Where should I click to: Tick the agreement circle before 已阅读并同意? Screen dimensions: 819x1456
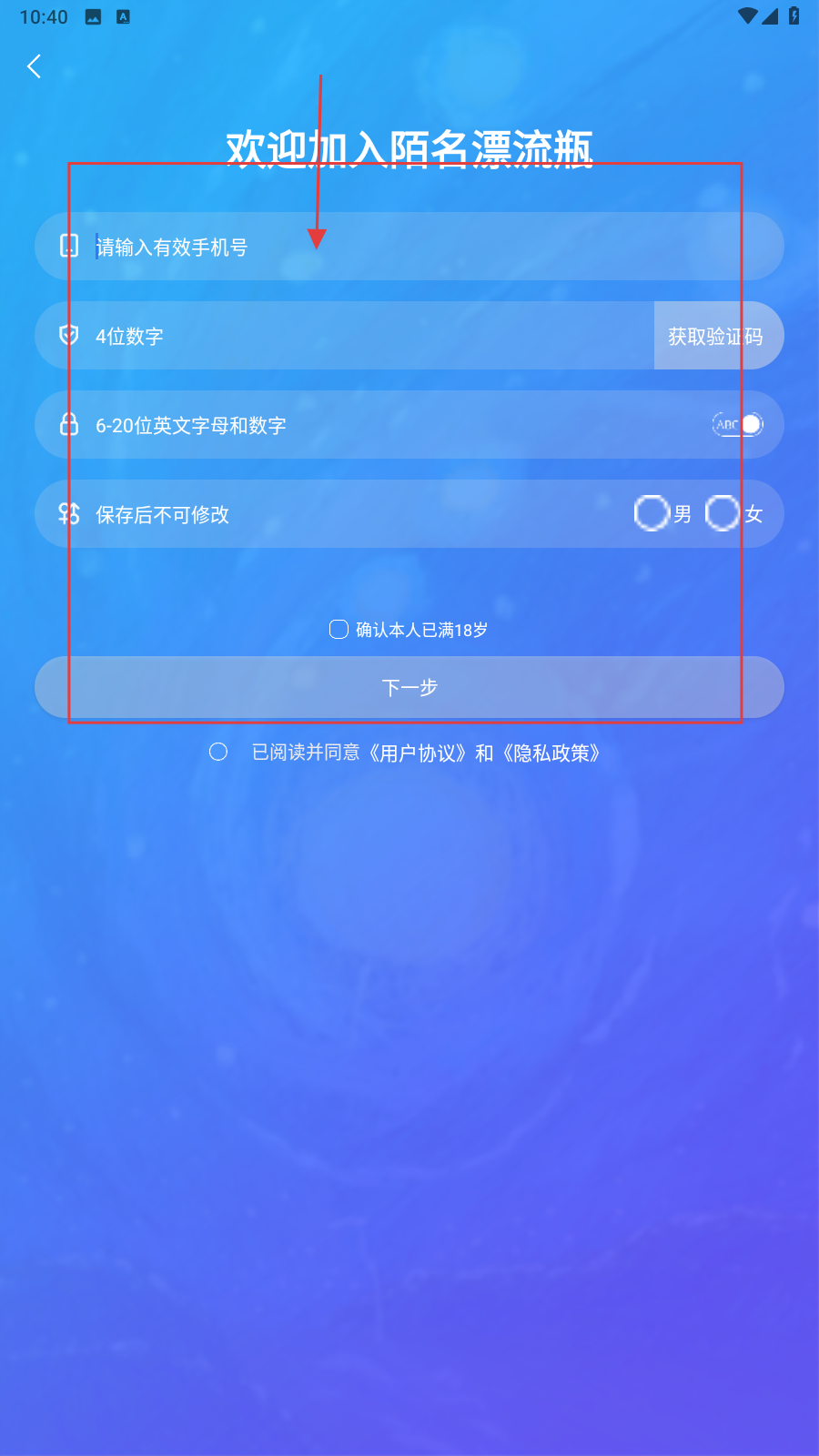218,752
